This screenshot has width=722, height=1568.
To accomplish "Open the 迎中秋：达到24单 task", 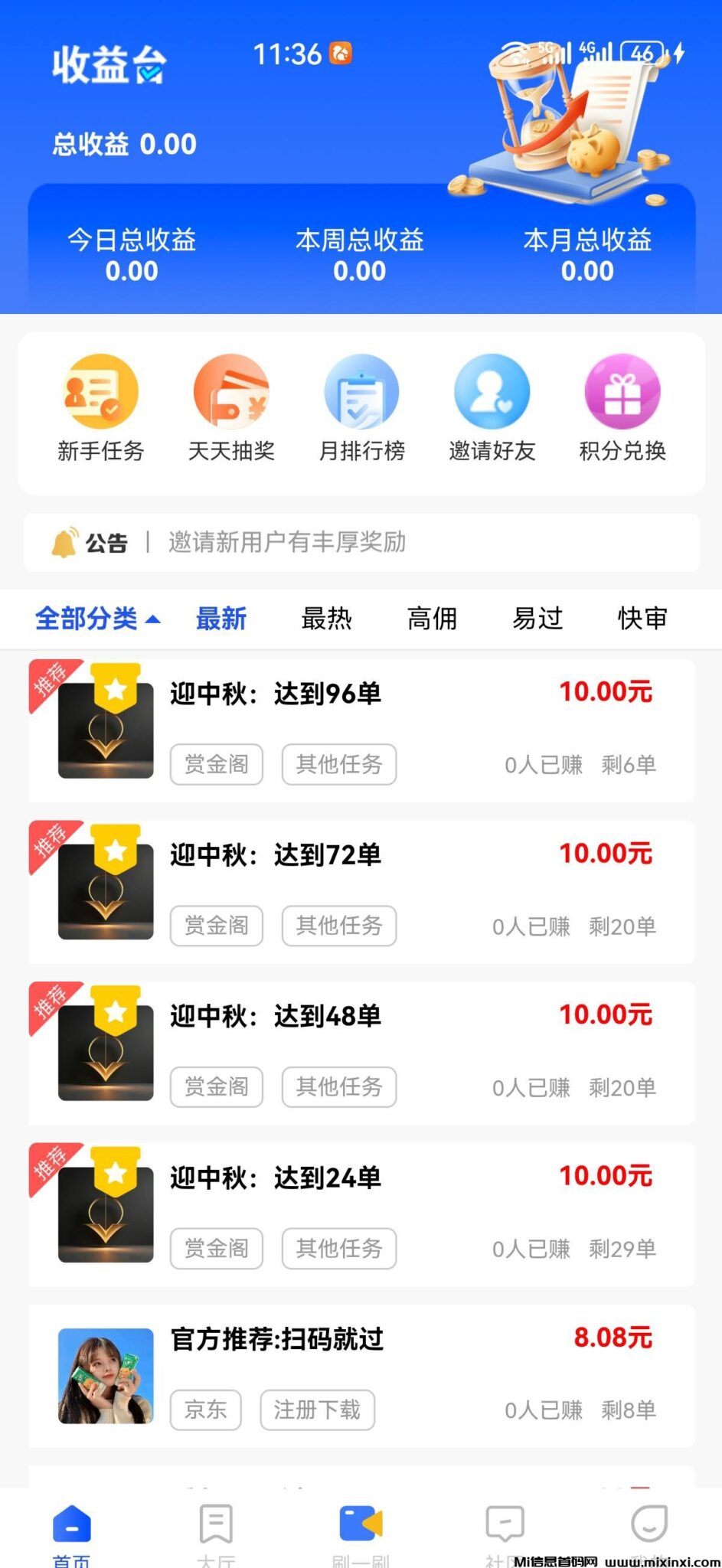I will (361, 1215).
